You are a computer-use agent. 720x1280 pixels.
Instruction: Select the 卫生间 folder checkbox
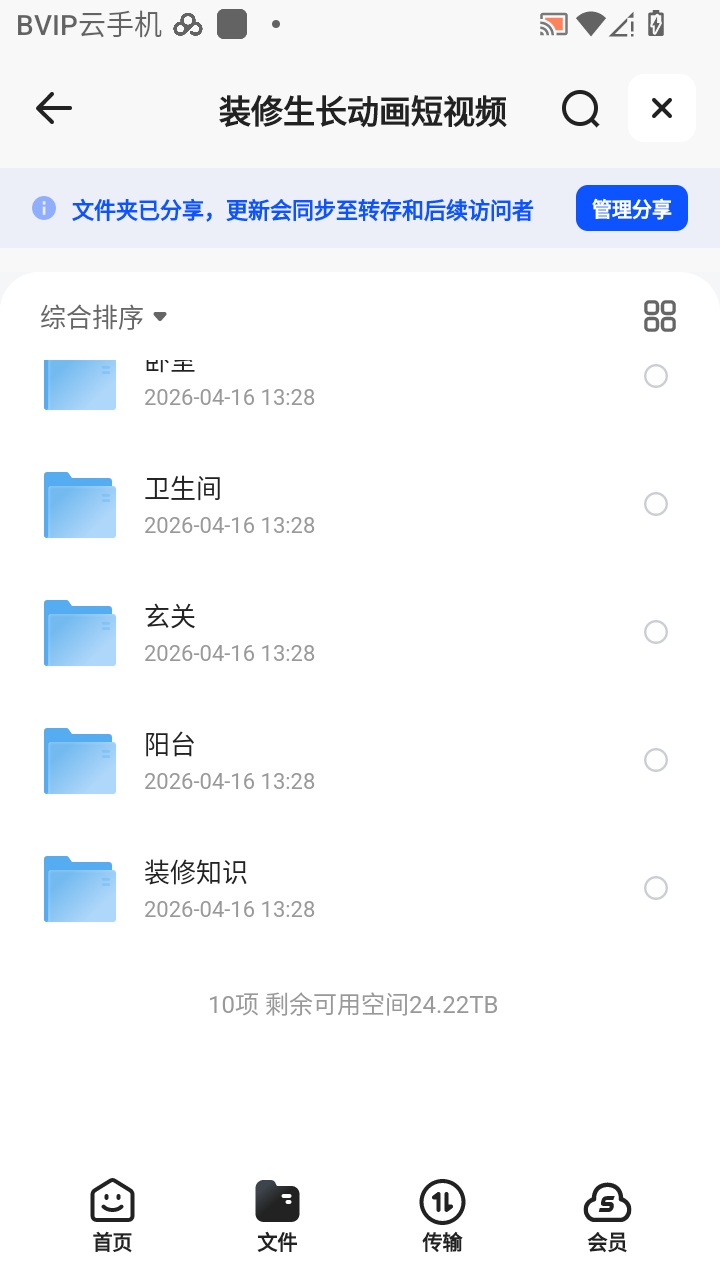coord(655,504)
